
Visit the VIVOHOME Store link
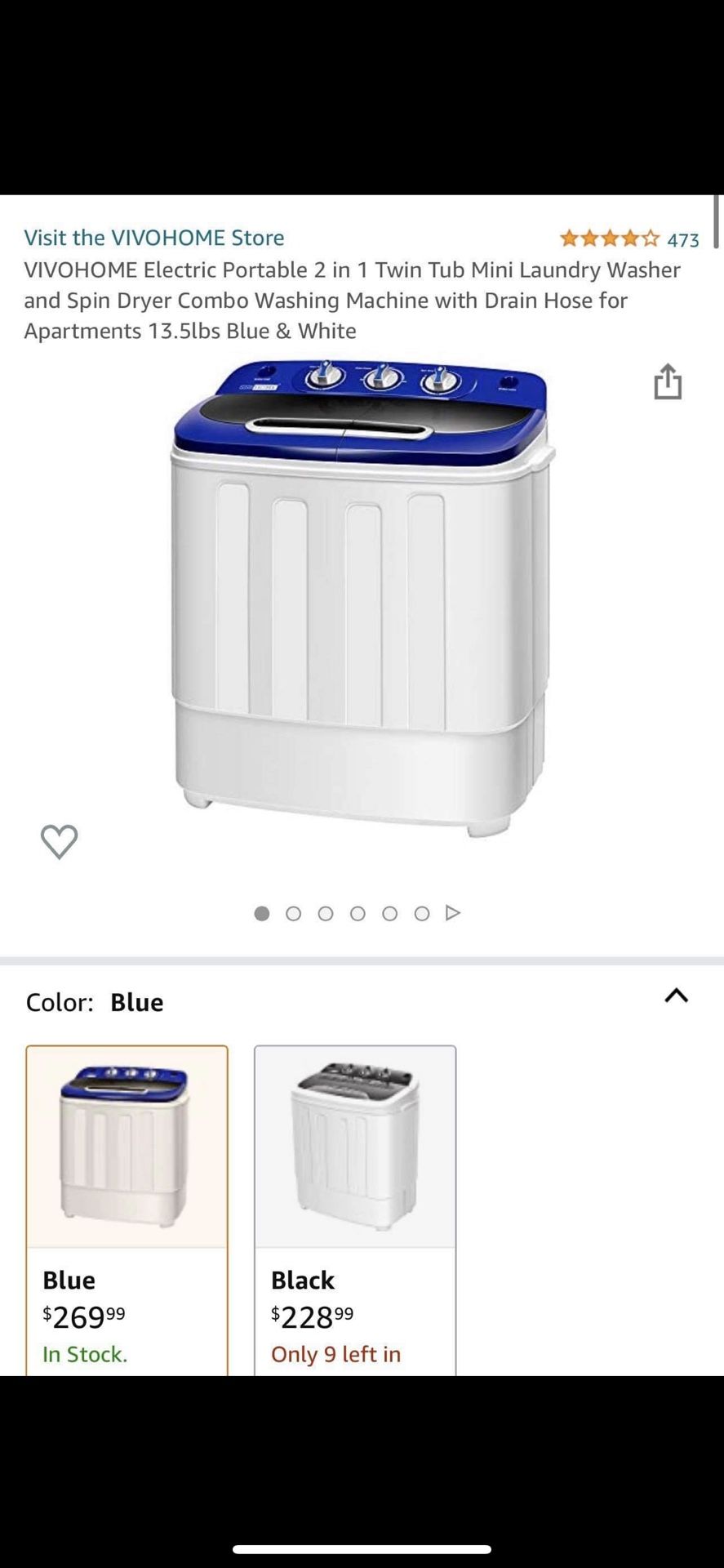tap(154, 238)
